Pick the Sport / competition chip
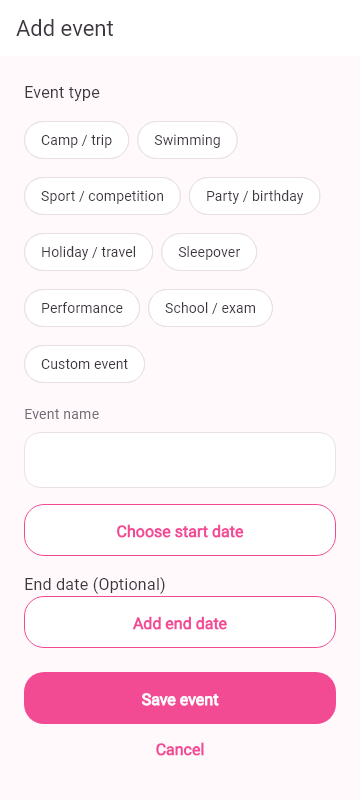Viewport: 360px width, 800px height. 102,196
